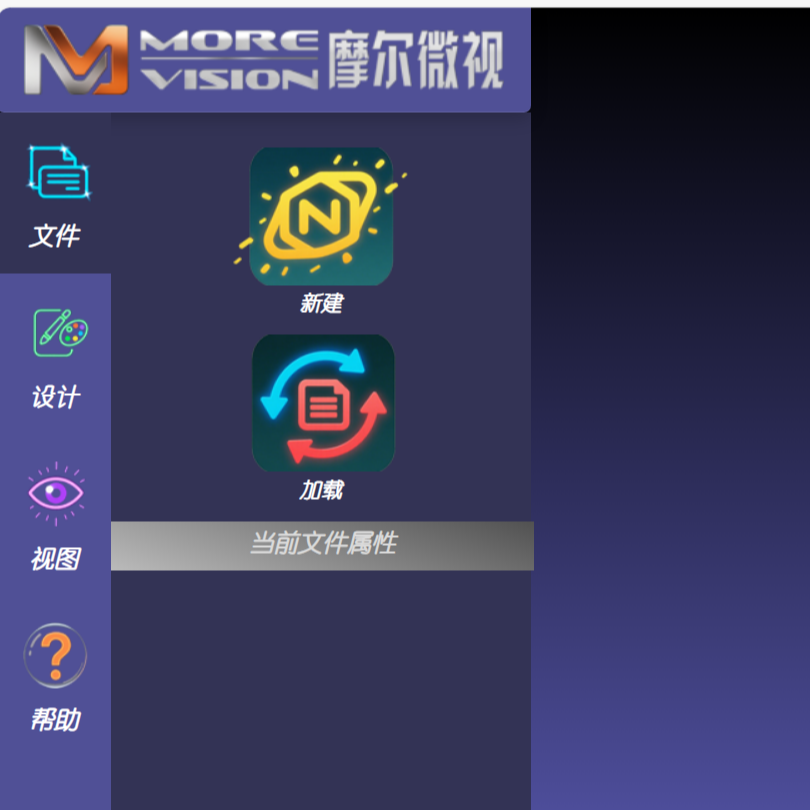Open the 设计 (Design) tab
The height and width of the screenshot is (810, 810).
[55, 357]
